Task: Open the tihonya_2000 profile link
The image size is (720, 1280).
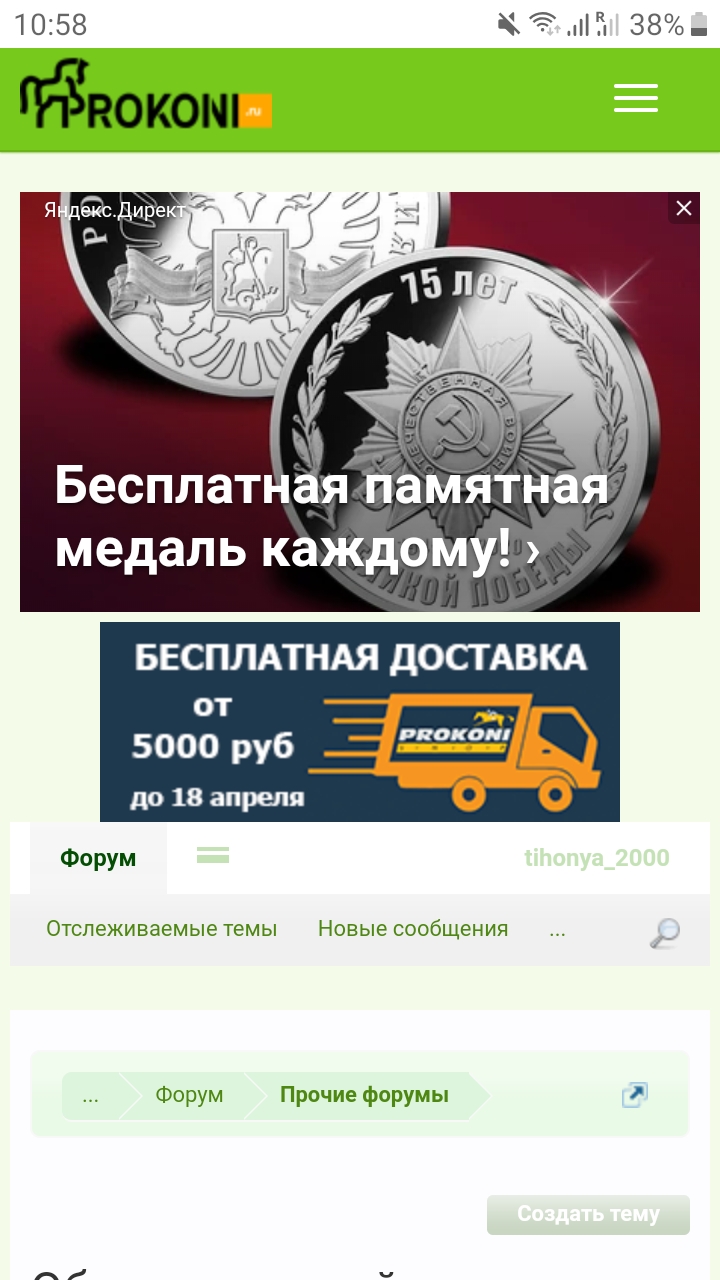Action: pos(597,858)
